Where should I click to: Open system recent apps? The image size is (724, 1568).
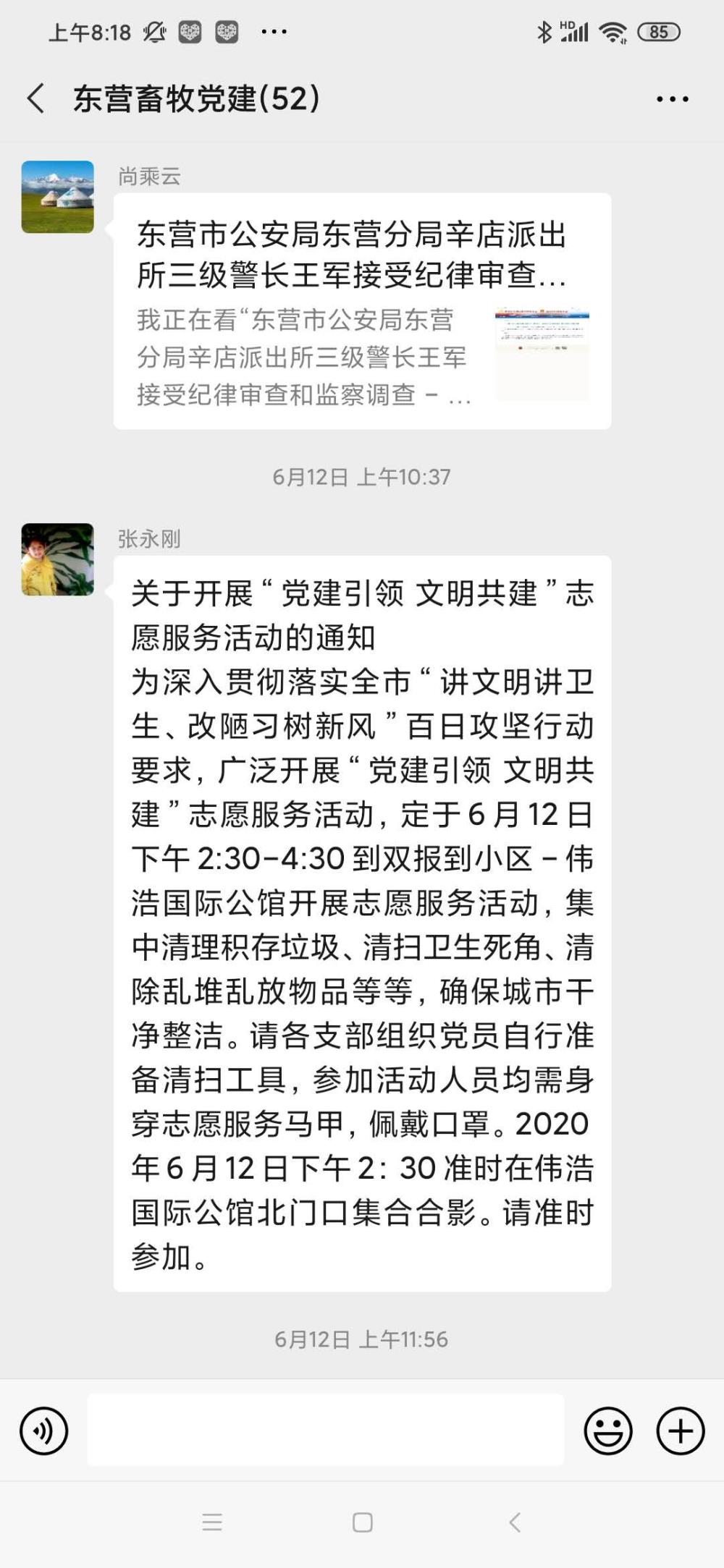212,1522
